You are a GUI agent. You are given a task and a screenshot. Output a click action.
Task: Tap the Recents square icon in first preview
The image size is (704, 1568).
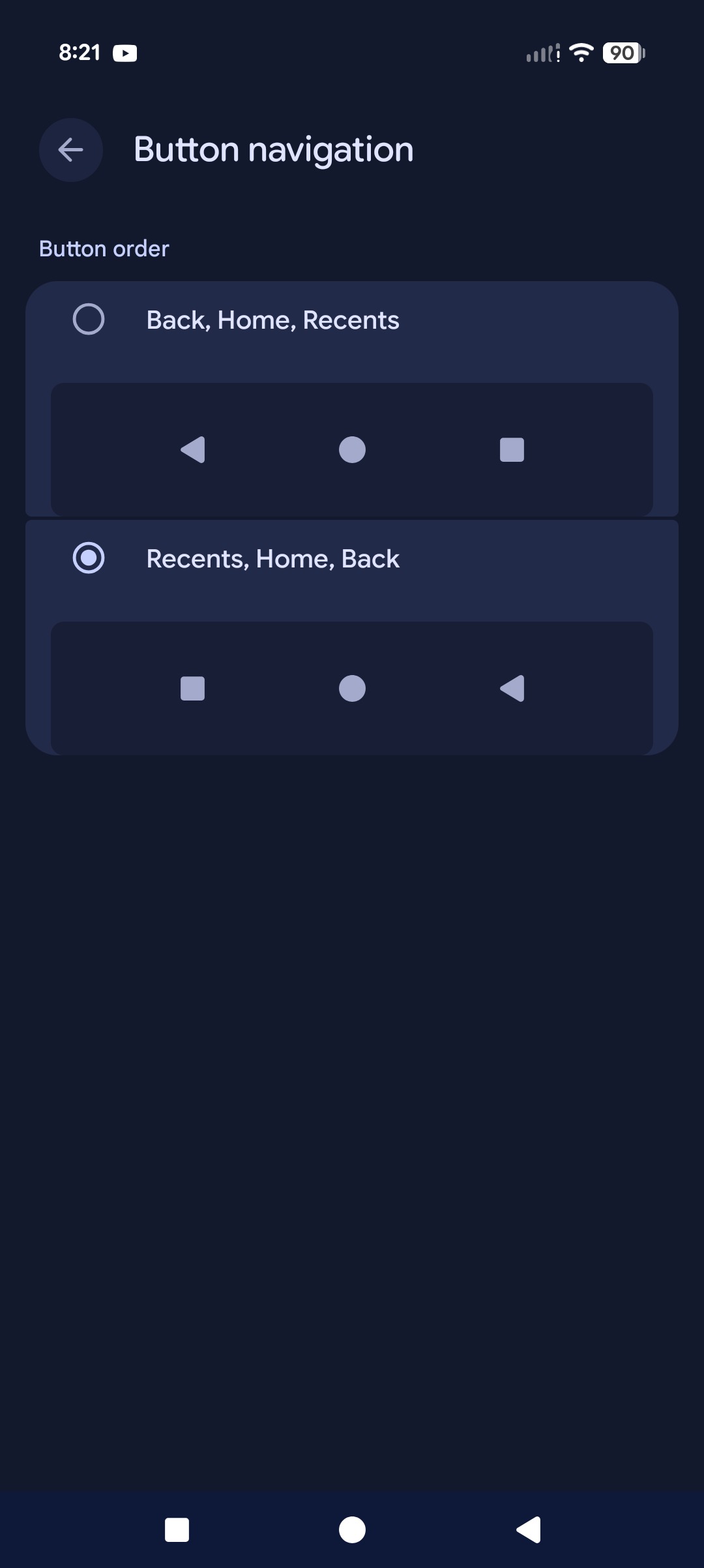point(512,449)
